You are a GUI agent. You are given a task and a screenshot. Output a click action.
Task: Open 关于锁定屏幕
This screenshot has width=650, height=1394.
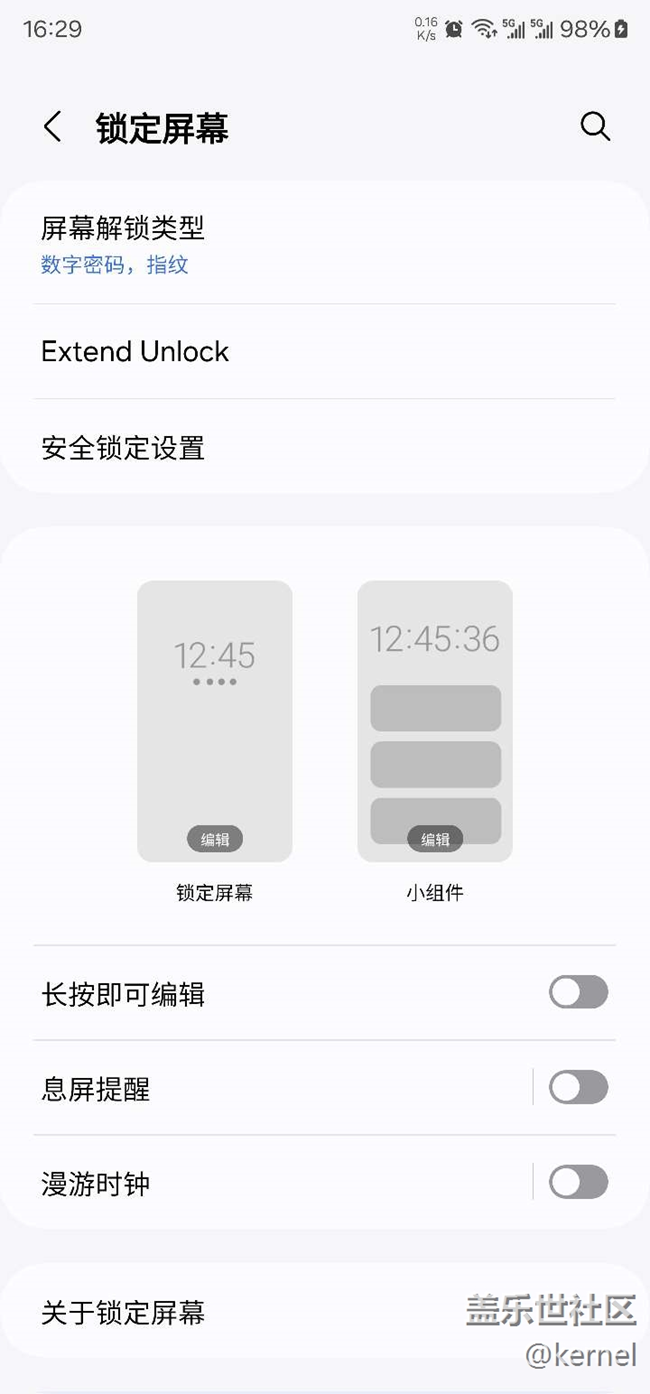[325, 1311]
